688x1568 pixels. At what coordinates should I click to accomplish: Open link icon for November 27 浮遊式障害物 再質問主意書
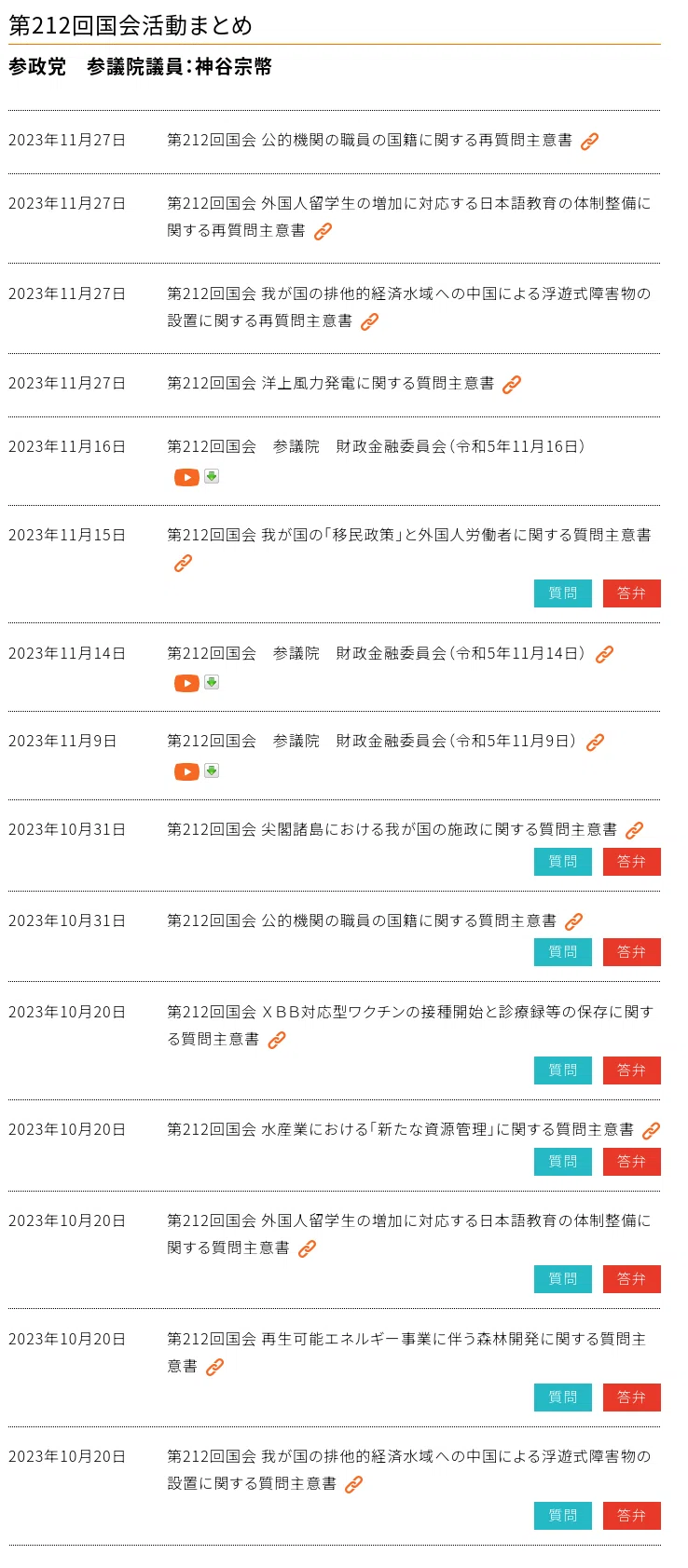(x=370, y=322)
